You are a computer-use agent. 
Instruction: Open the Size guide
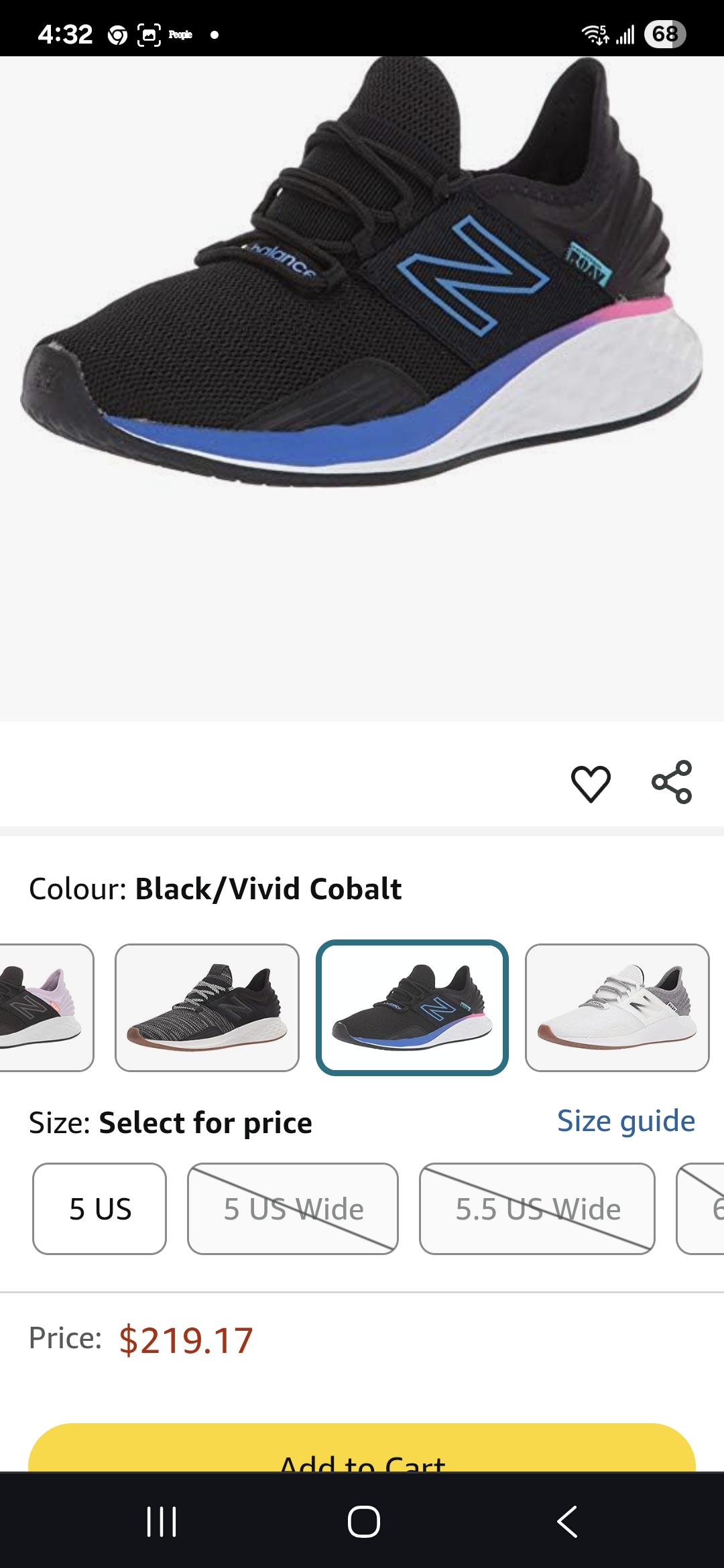coord(626,1121)
